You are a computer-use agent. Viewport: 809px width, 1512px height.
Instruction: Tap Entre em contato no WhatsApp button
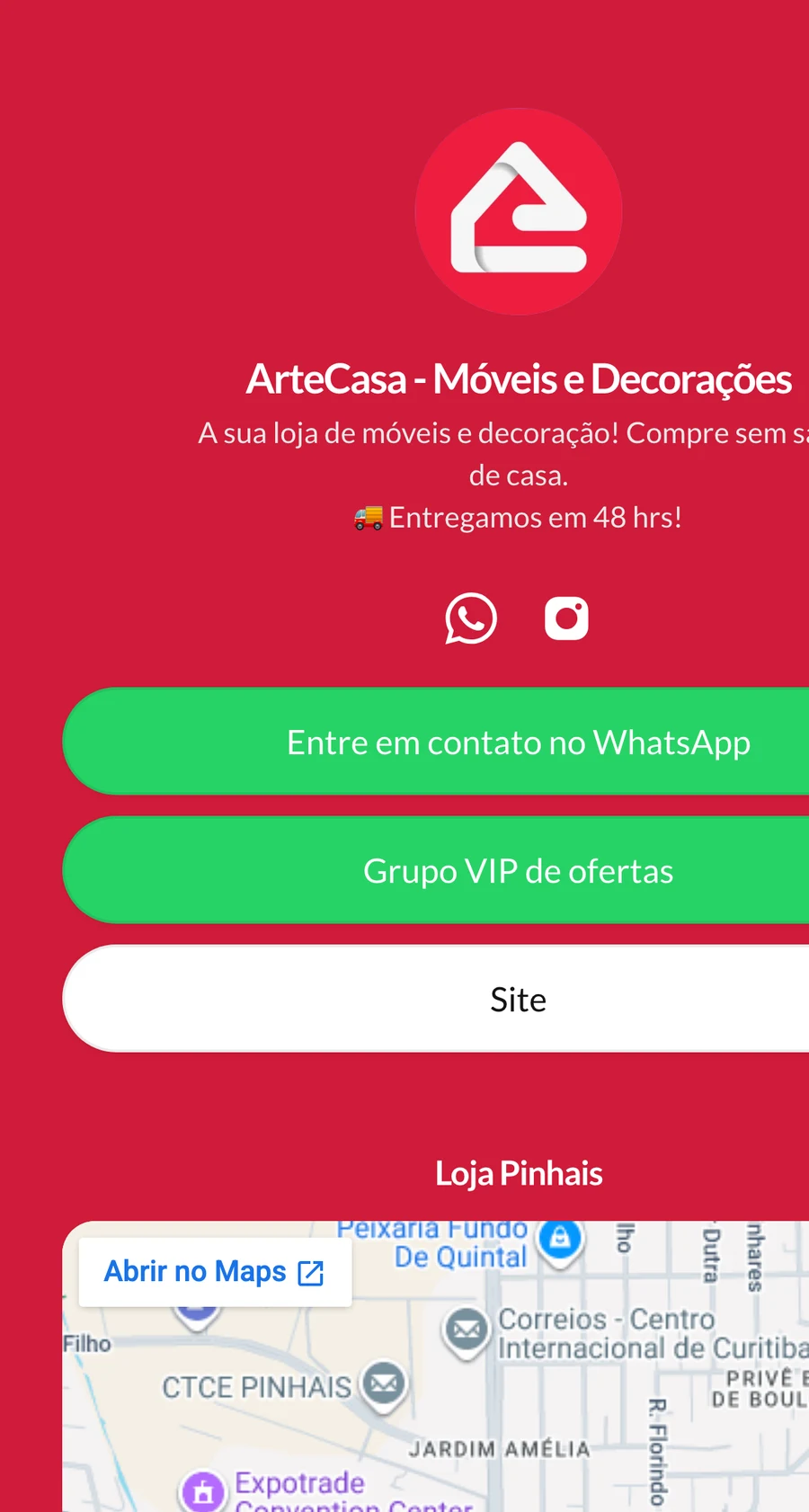[436, 742]
